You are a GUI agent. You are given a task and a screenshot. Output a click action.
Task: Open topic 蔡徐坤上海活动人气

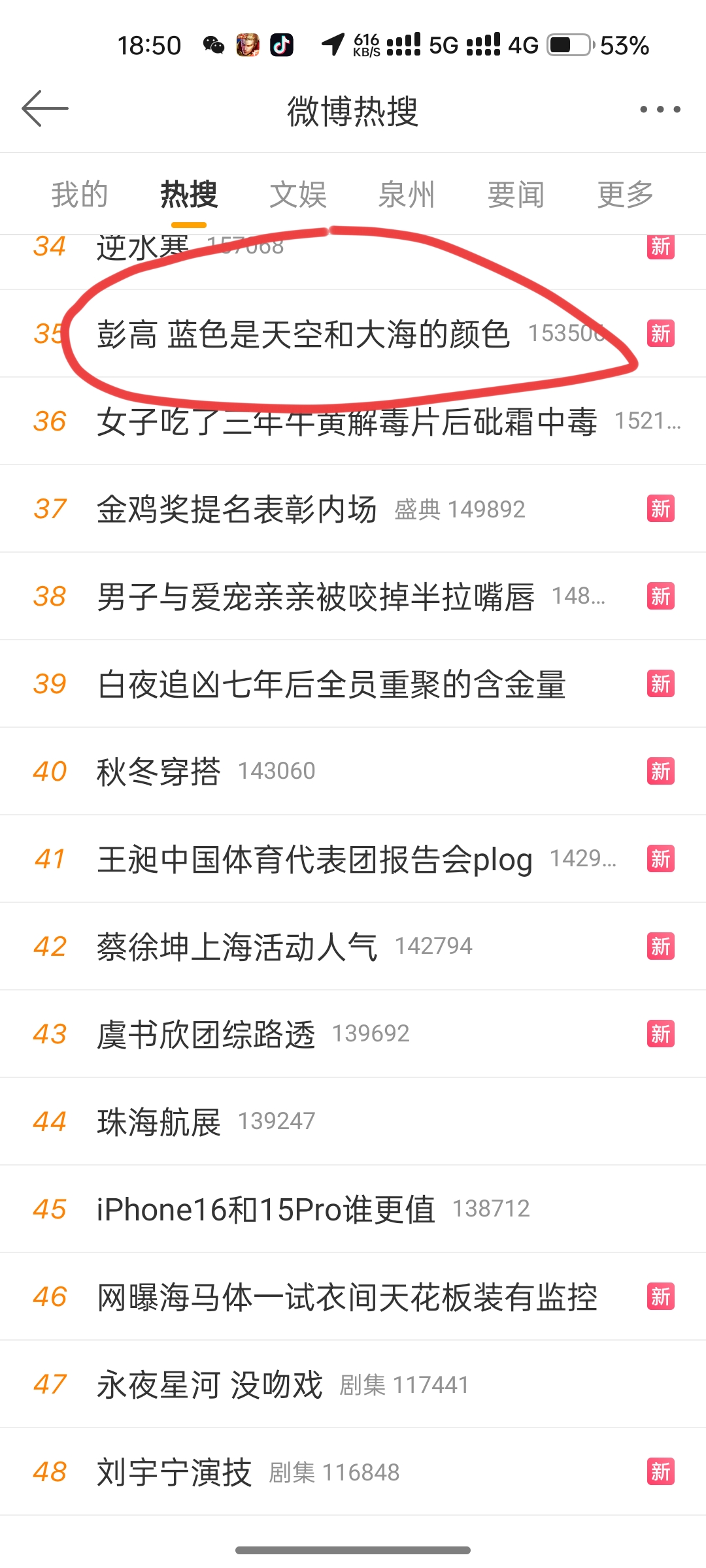(237, 947)
